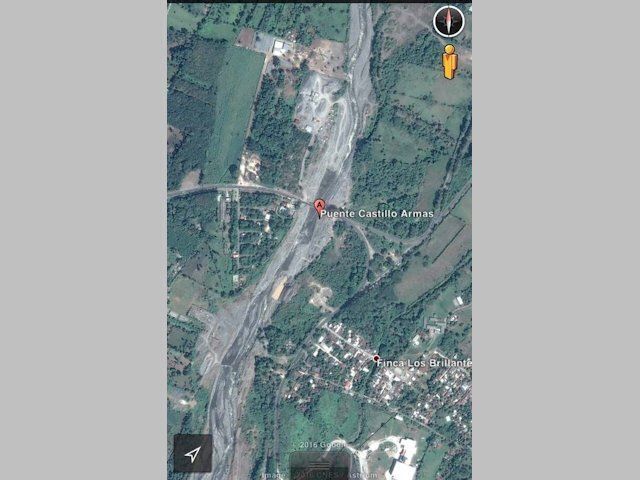
Task: Open Finca Los Brillantes place marker
Action: pyautogui.click(x=376, y=359)
